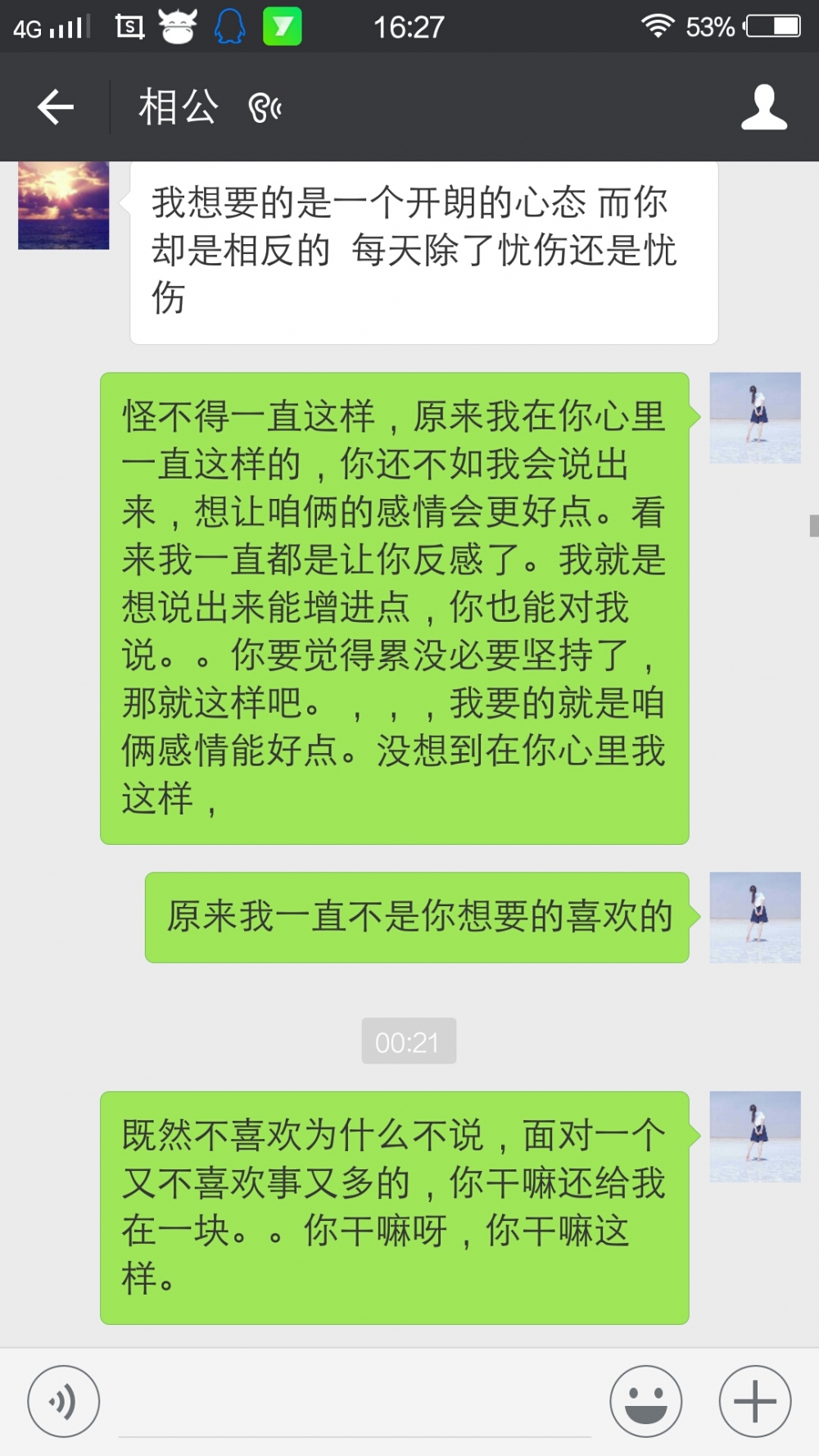
Task: Go back from the 相公 chat
Action: coord(56,107)
